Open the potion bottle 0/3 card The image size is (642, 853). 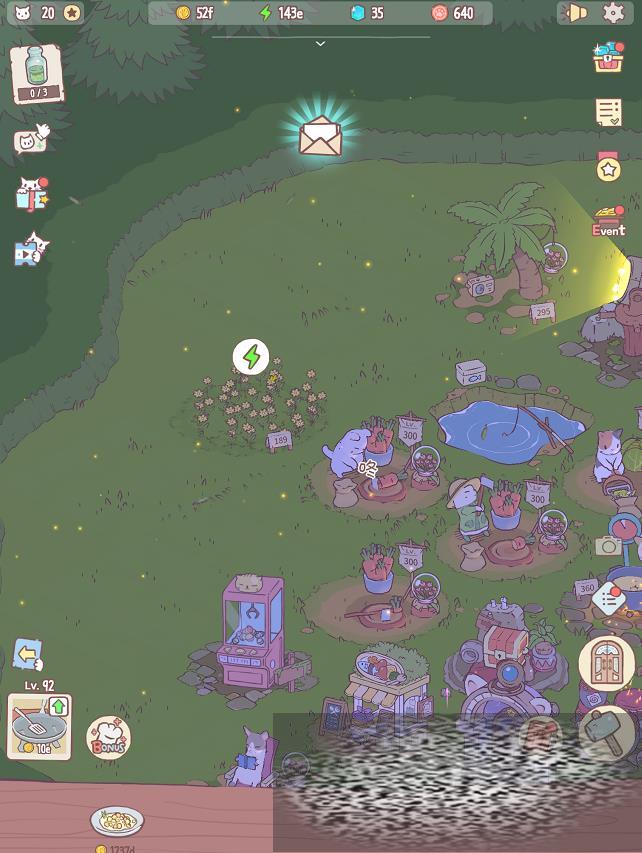36,72
